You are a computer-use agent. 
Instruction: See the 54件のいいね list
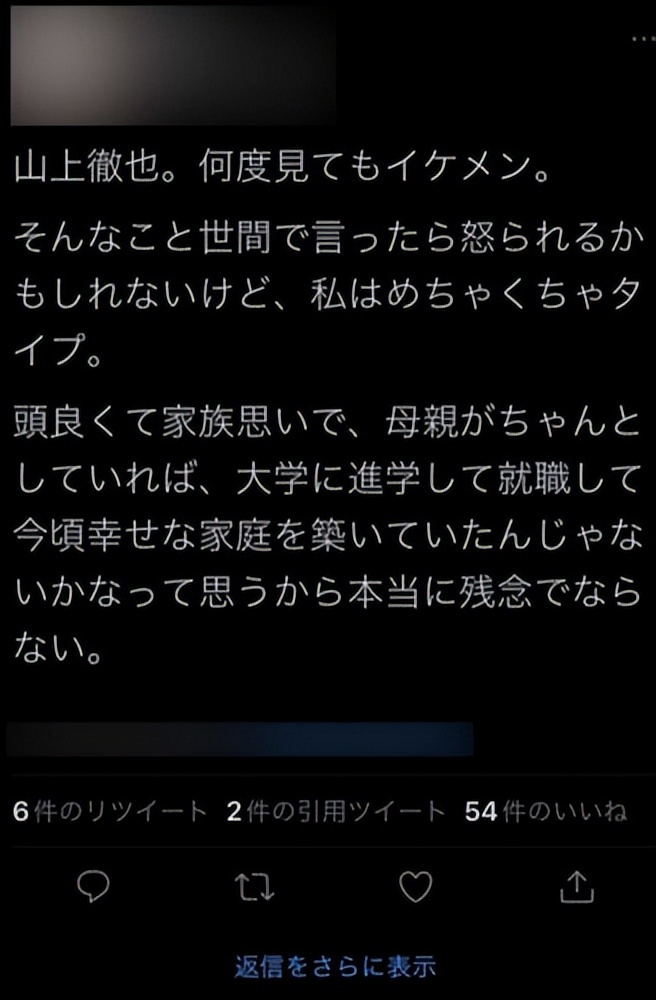546,811
